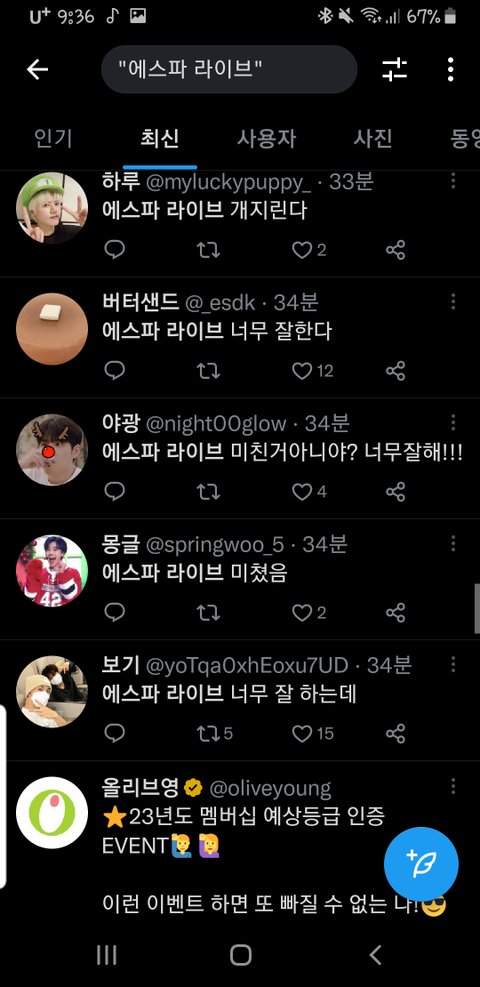The width and height of the screenshot is (480, 987).
Task: Share 몽글's tweet
Action: tap(395, 612)
